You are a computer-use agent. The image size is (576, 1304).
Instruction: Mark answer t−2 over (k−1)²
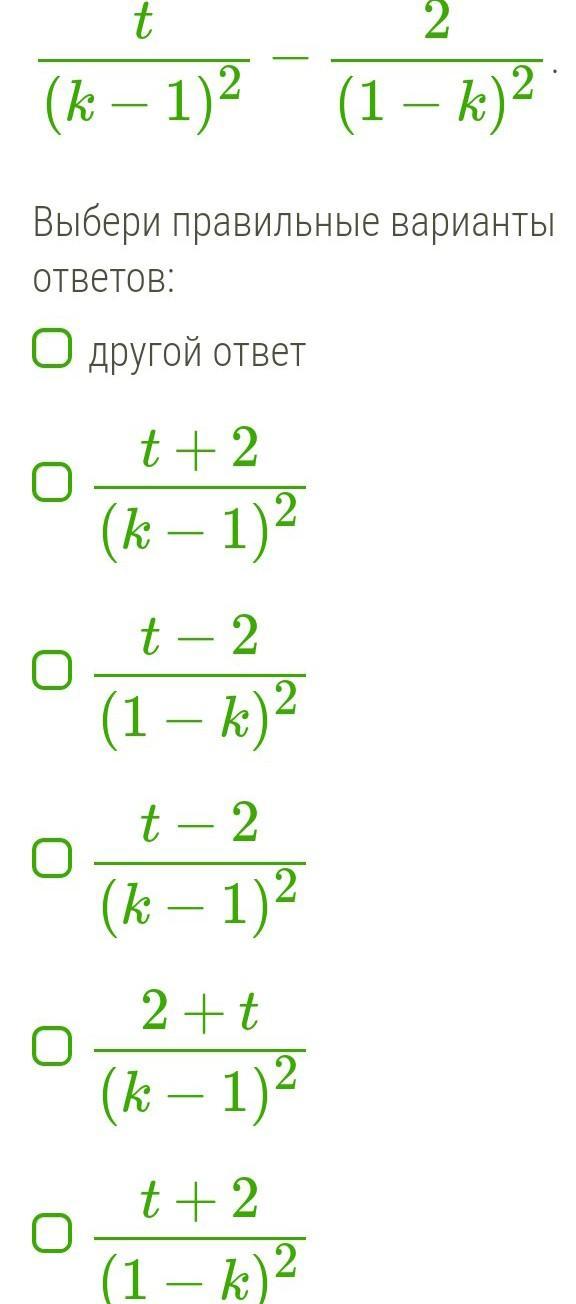click(52, 859)
